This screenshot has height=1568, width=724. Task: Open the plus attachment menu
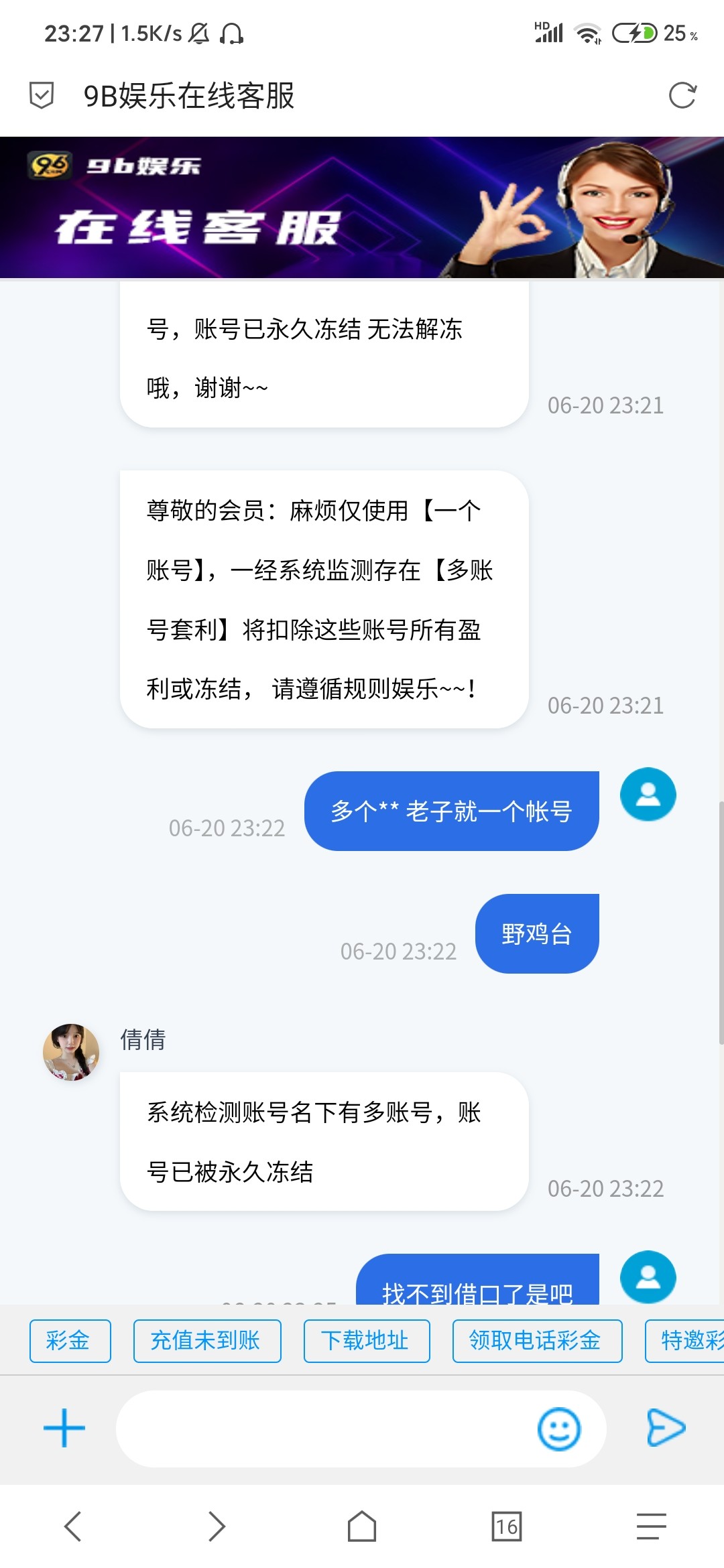64,1428
